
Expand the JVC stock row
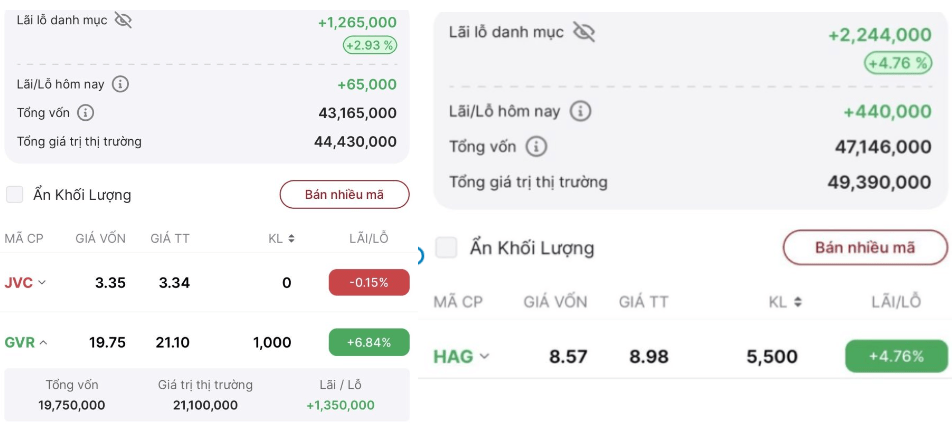(x=26, y=283)
